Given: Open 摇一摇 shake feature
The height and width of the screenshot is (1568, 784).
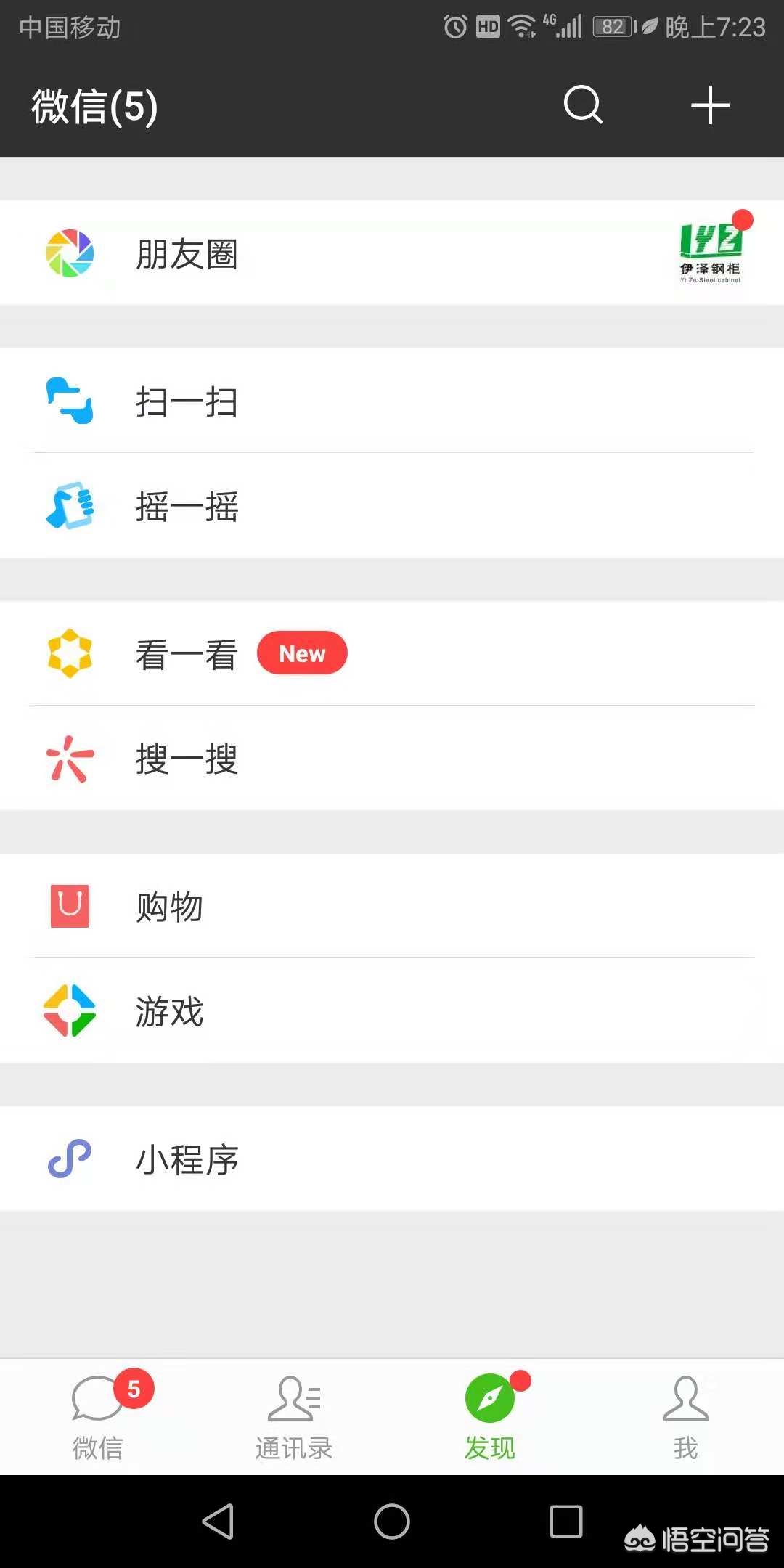Looking at the screenshot, I should point(392,506).
